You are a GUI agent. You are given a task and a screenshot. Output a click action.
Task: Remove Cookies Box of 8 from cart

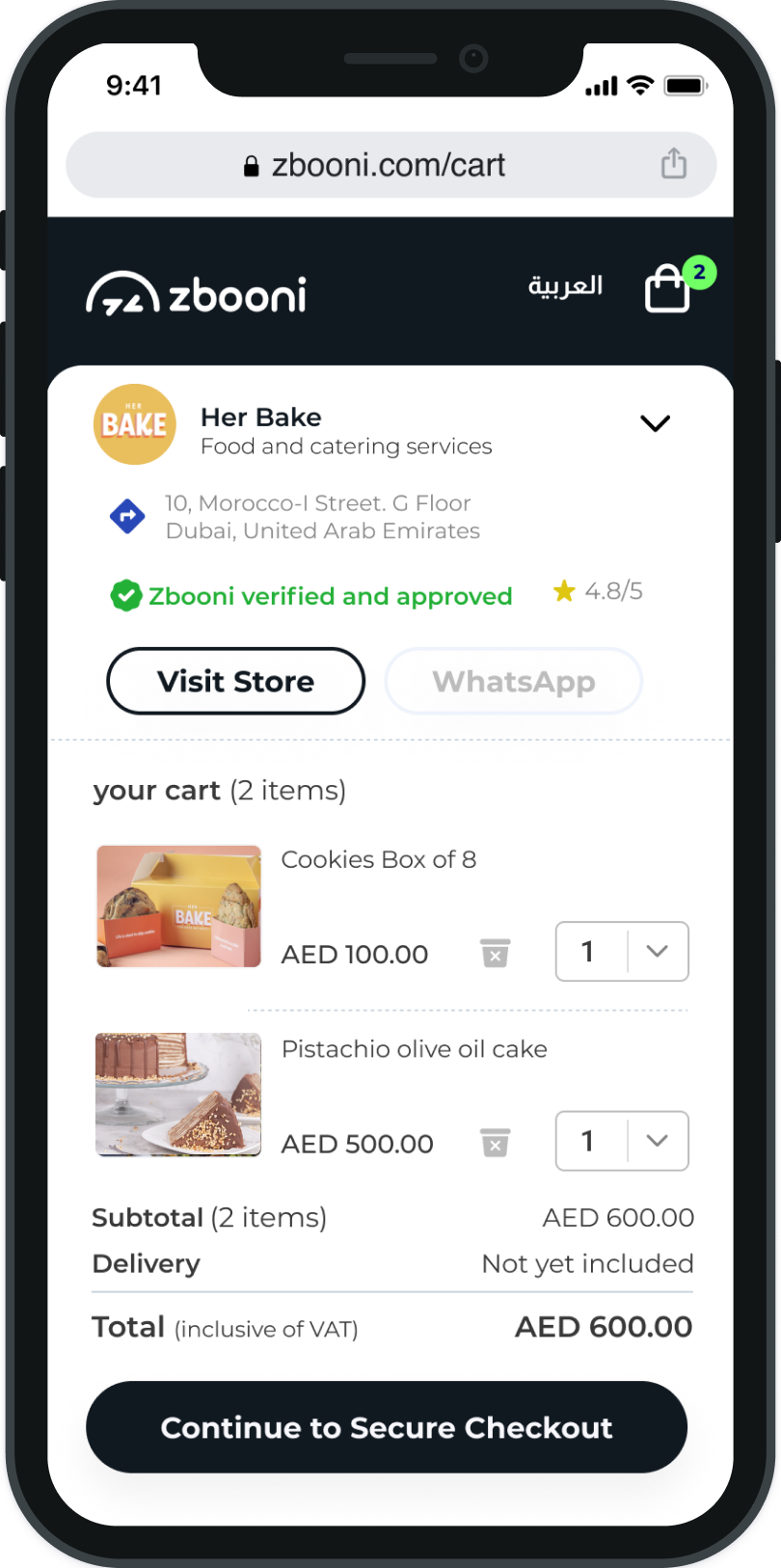[495, 953]
